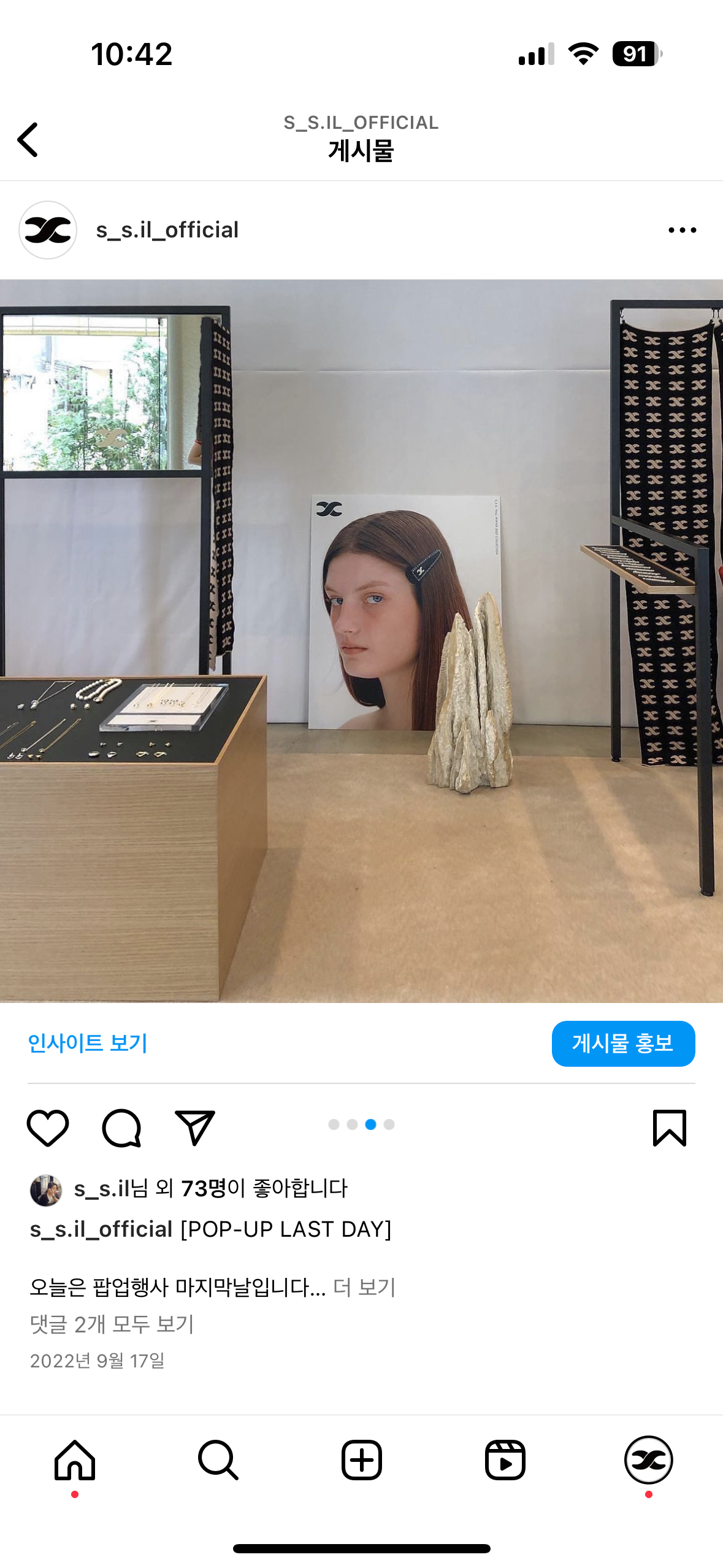Open the post's three-dot options menu

coord(682,230)
